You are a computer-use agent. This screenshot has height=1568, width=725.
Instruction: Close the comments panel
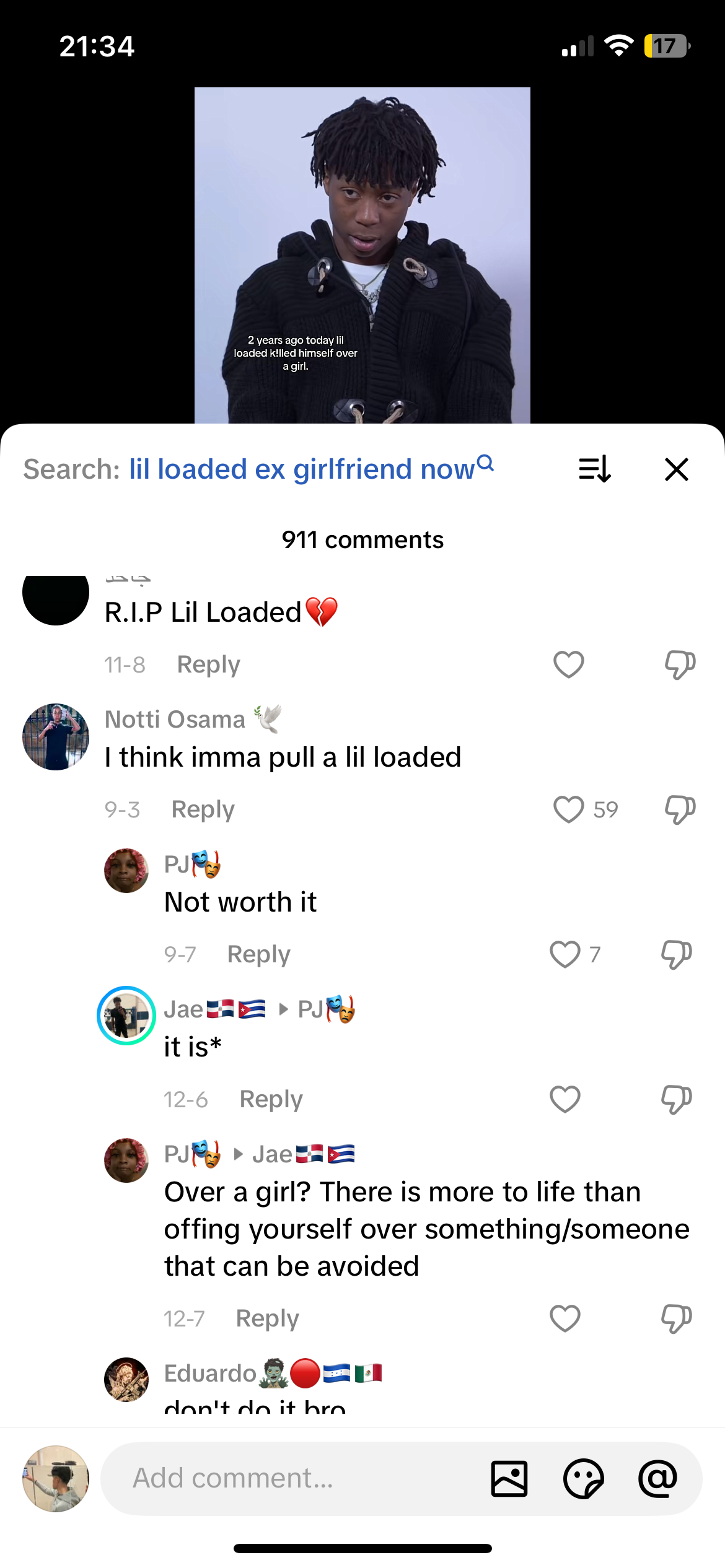pyautogui.click(x=676, y=469)
